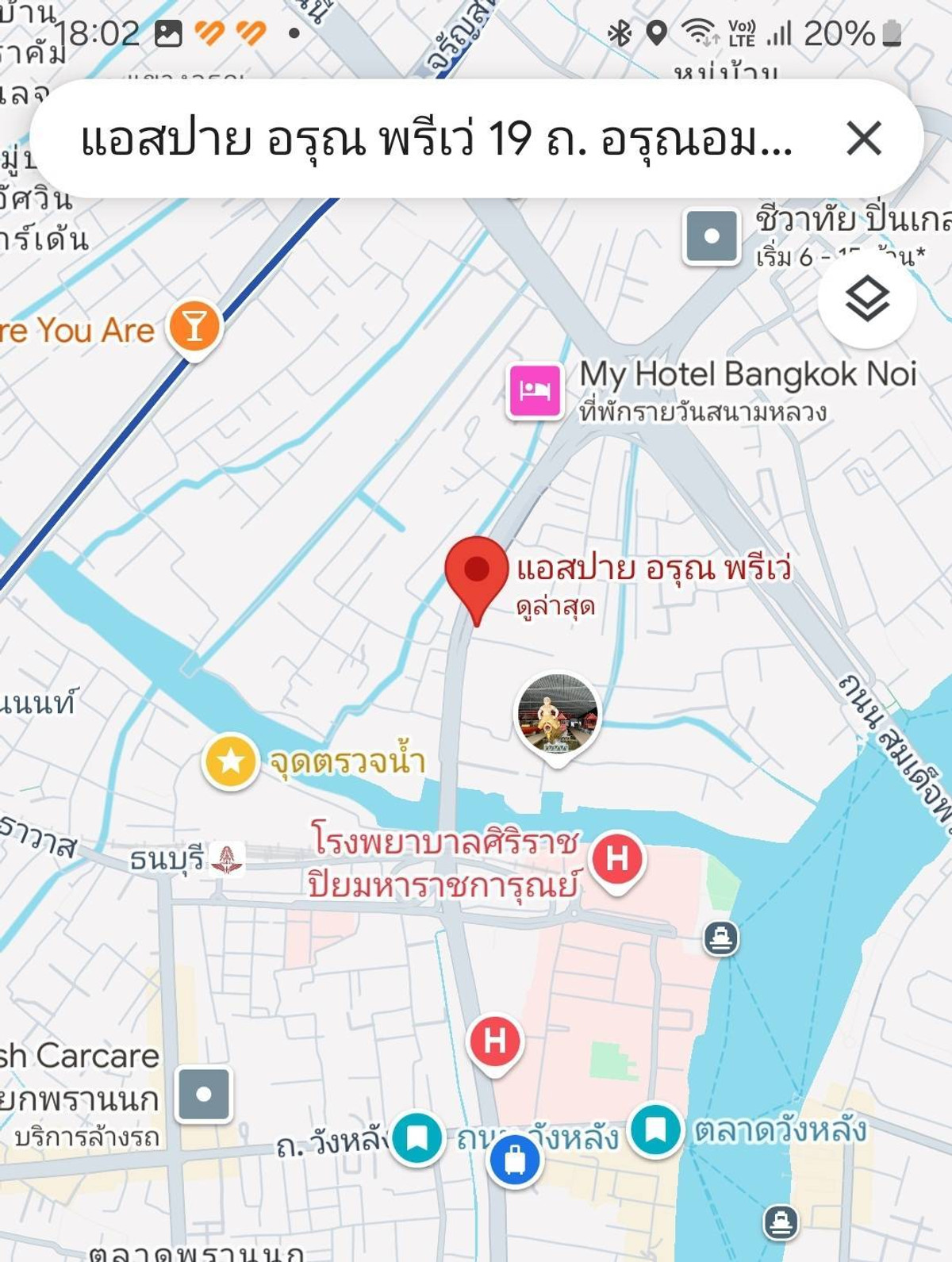Open the map layers button
The width and height of the screenshot is (952, 1262).
pos(866,300)
